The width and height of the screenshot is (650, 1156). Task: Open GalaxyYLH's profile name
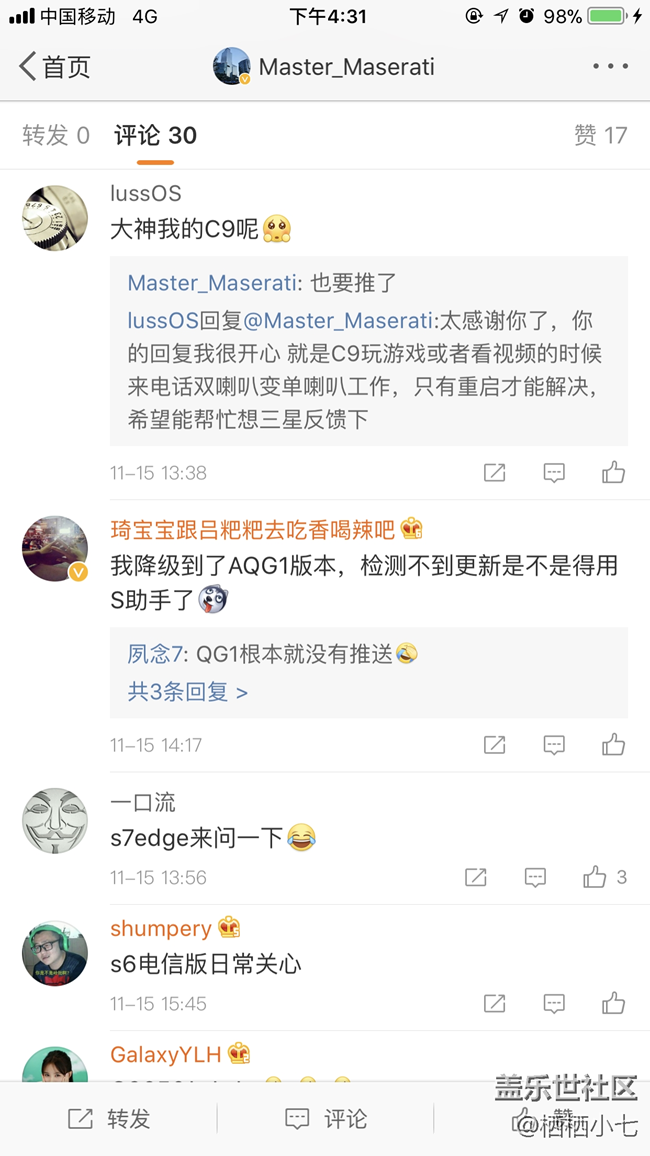[x=165, y=1054]
